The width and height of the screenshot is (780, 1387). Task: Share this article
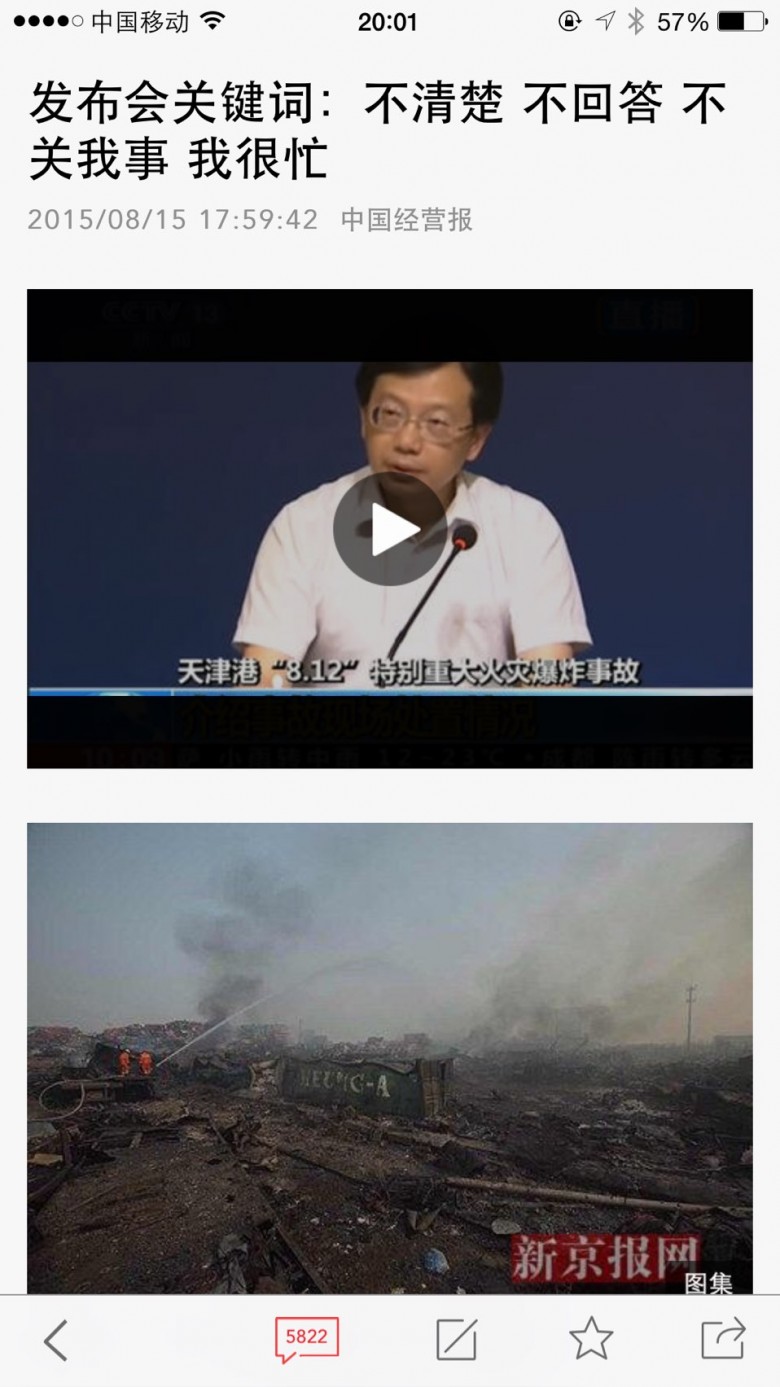click(723, 1339)
